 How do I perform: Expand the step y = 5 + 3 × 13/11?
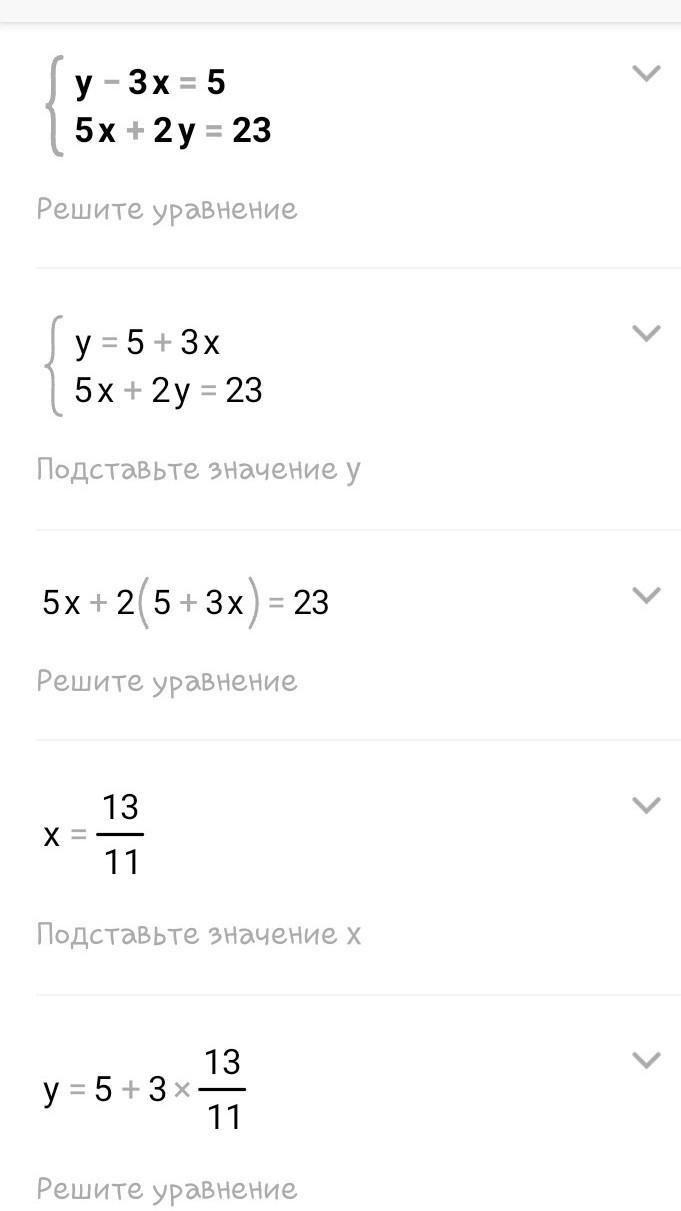[x=647, y=1059]
